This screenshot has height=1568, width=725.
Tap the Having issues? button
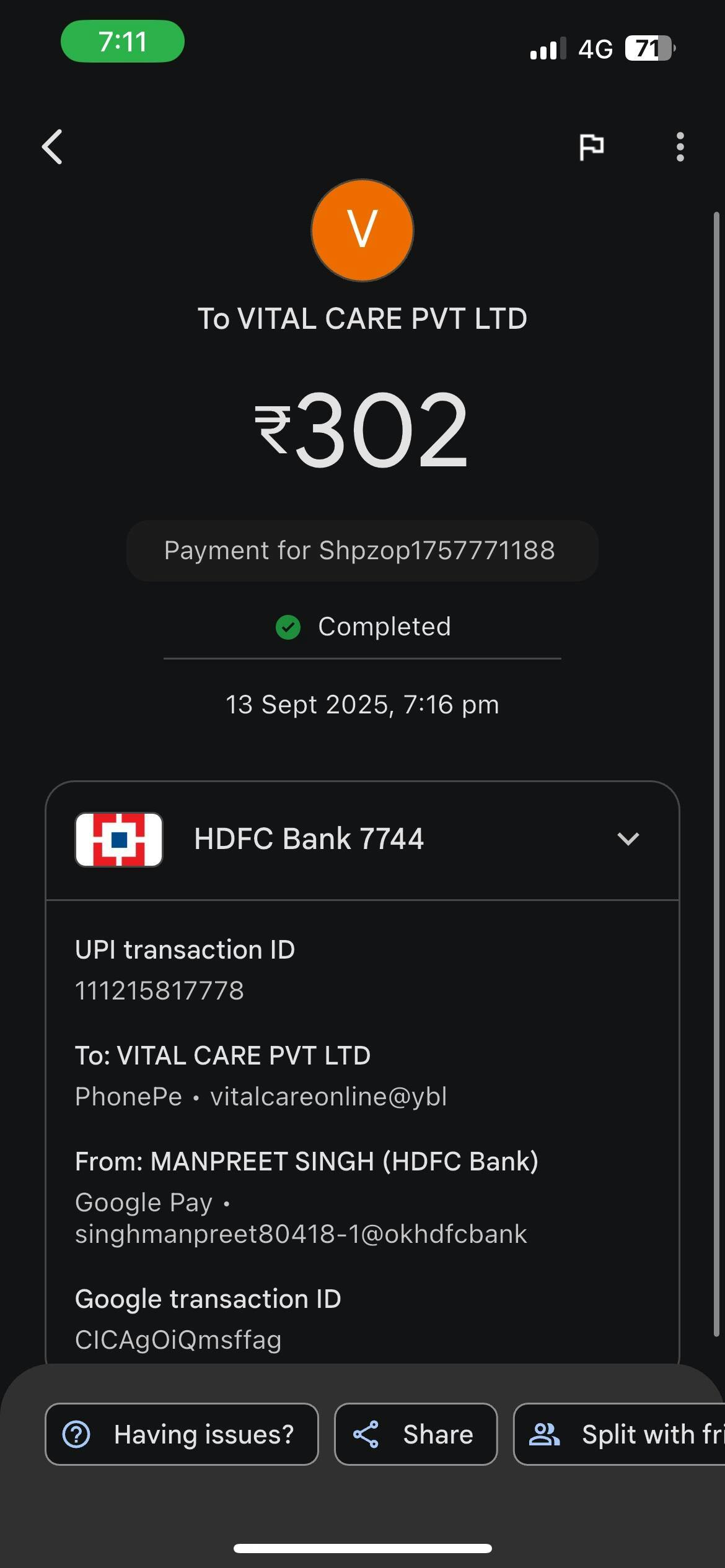182,1434
